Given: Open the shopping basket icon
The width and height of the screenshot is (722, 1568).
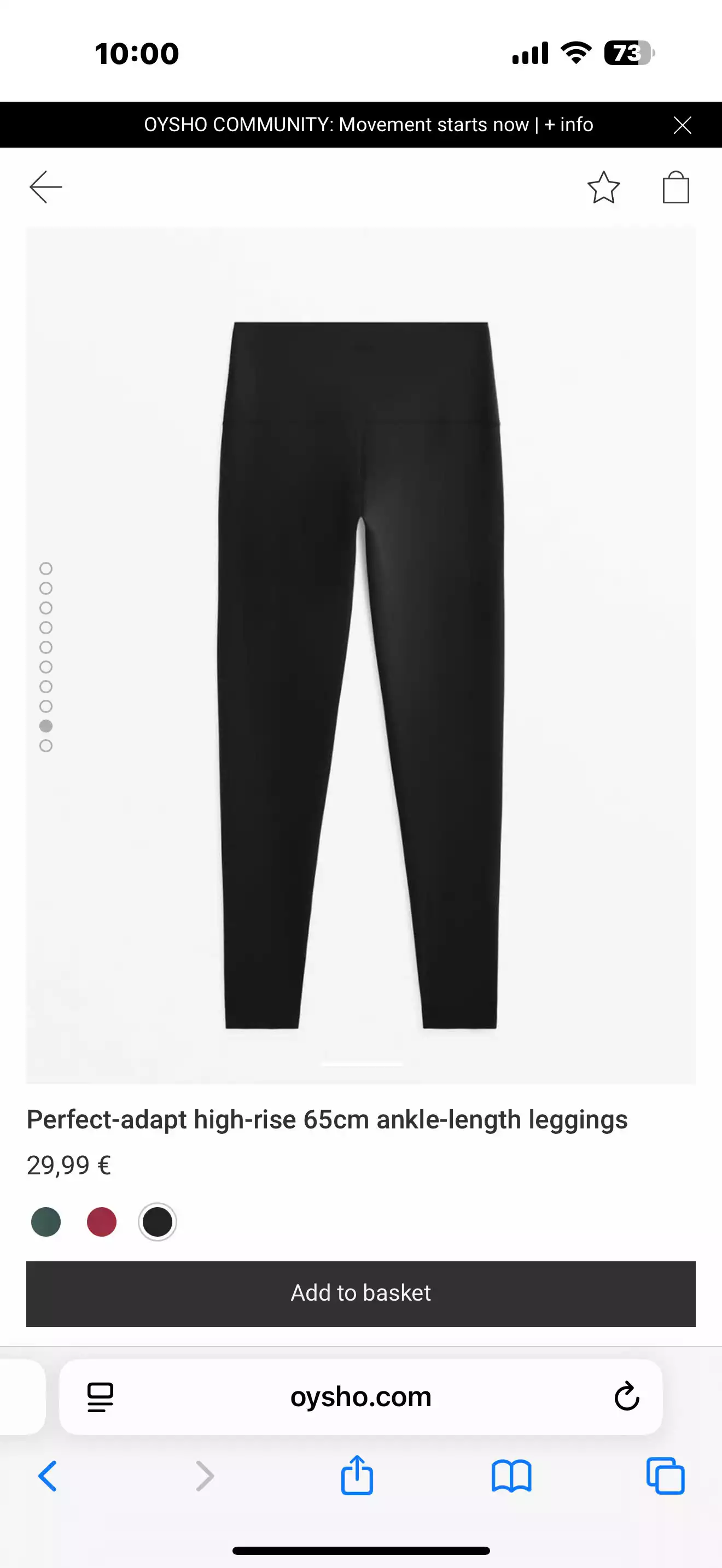Looking at the screenshot, I should (676, 187).
